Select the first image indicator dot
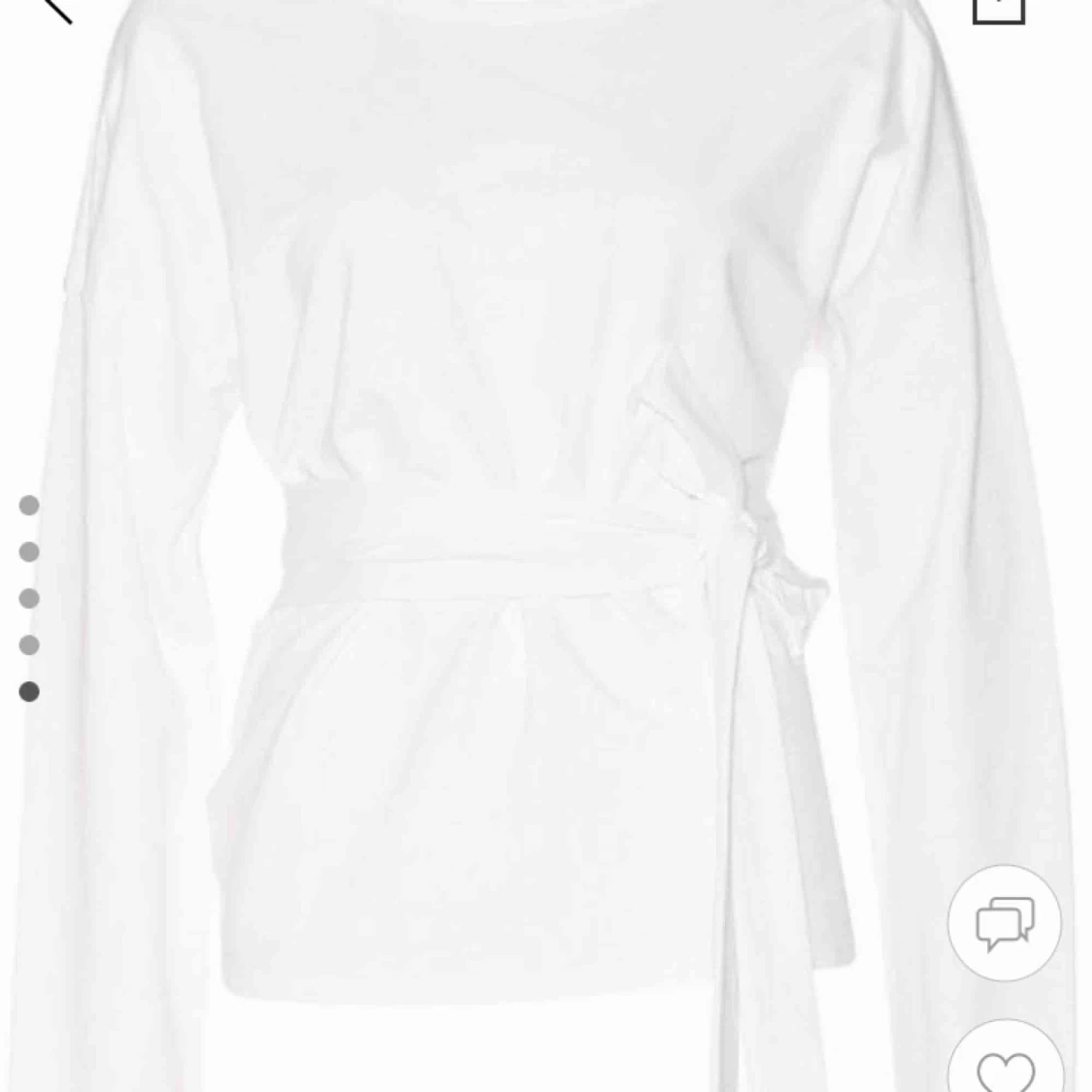Viewport: 1092px width, 1092px height. pos(29,505)
